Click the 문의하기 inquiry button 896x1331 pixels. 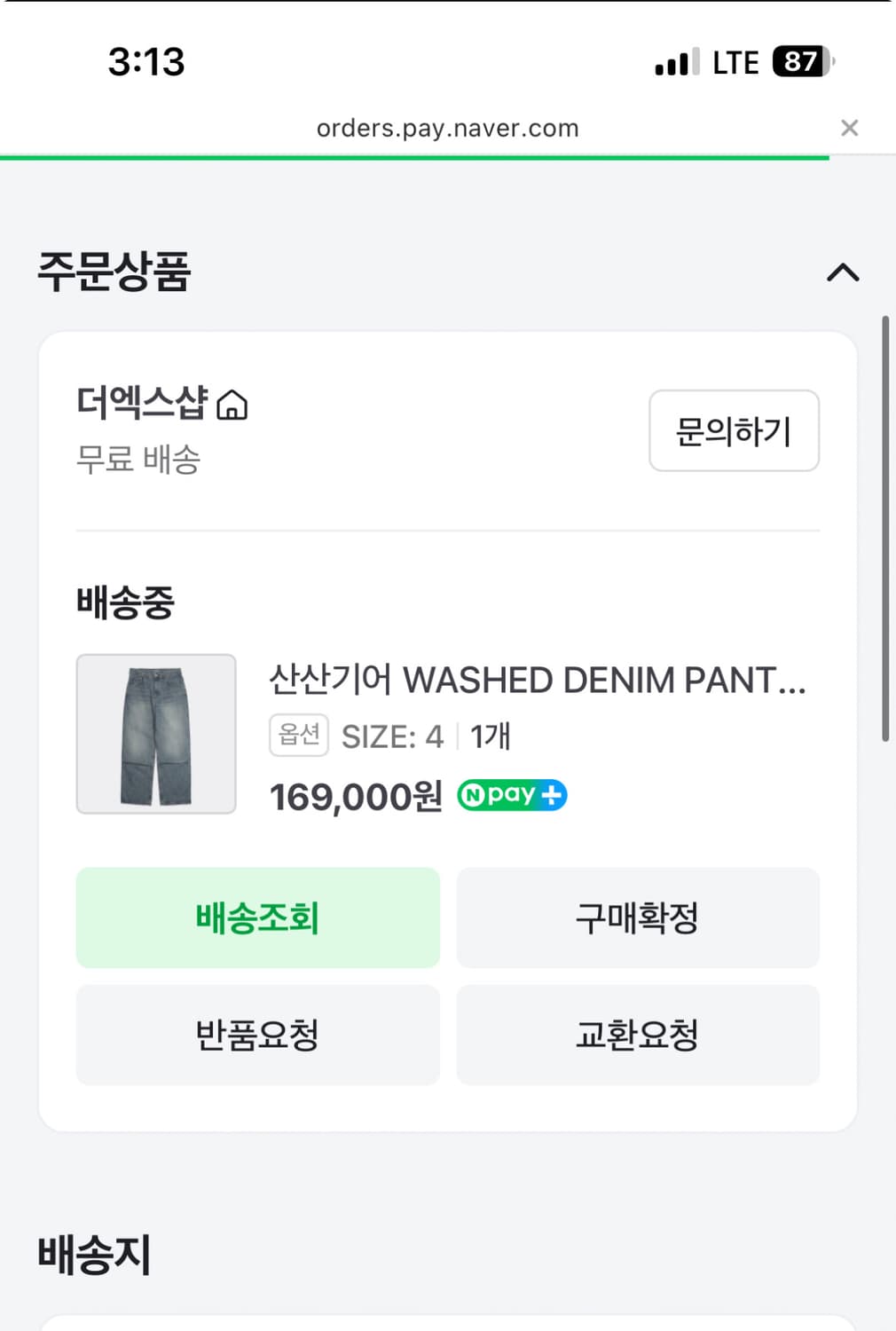[x=734, y=431]
